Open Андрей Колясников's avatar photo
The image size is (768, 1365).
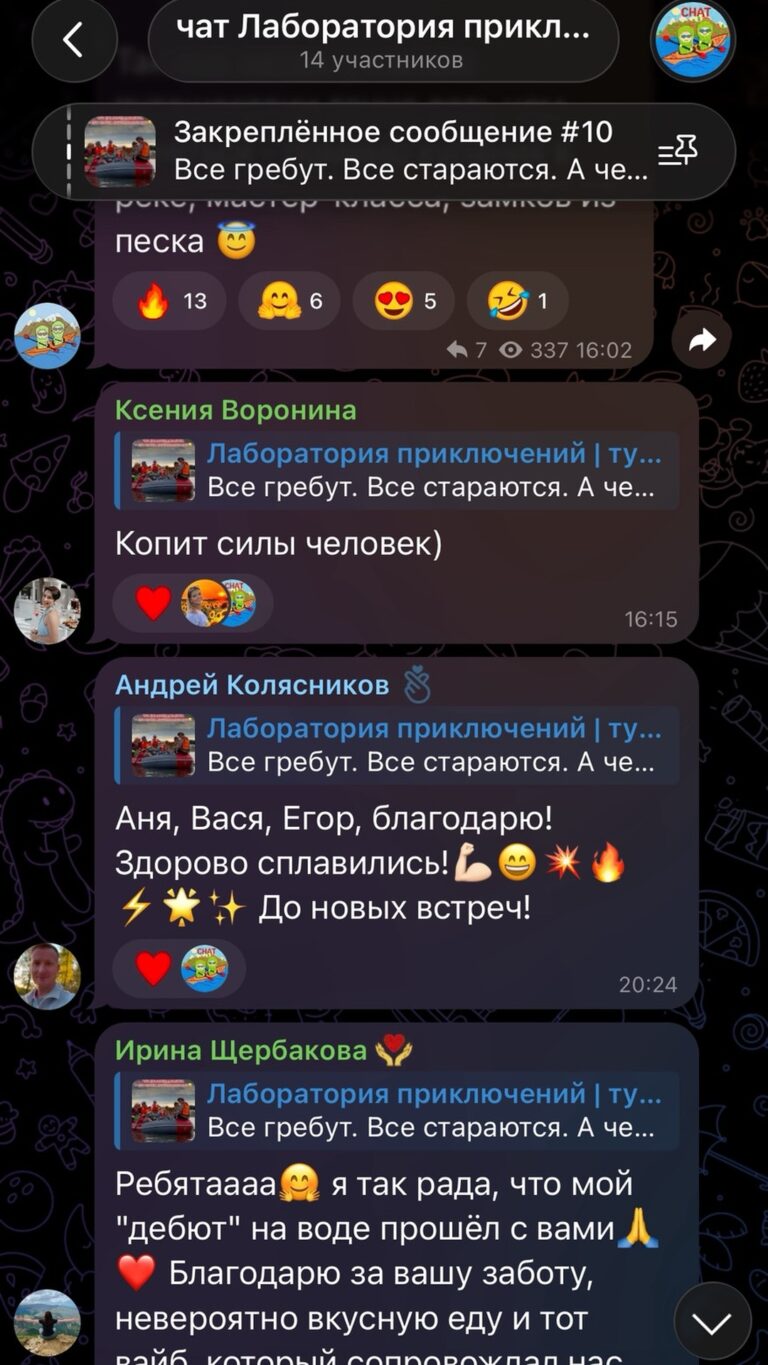coord(46,975)
